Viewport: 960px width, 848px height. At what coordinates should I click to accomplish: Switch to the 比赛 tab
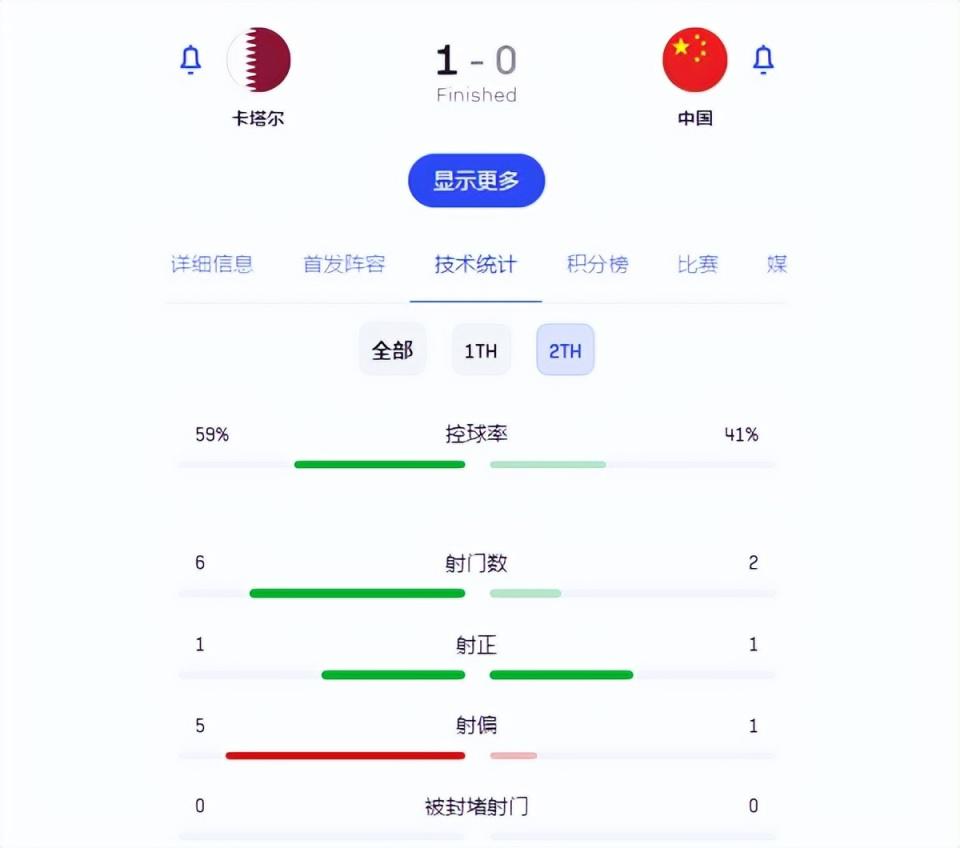click(698, 264)
